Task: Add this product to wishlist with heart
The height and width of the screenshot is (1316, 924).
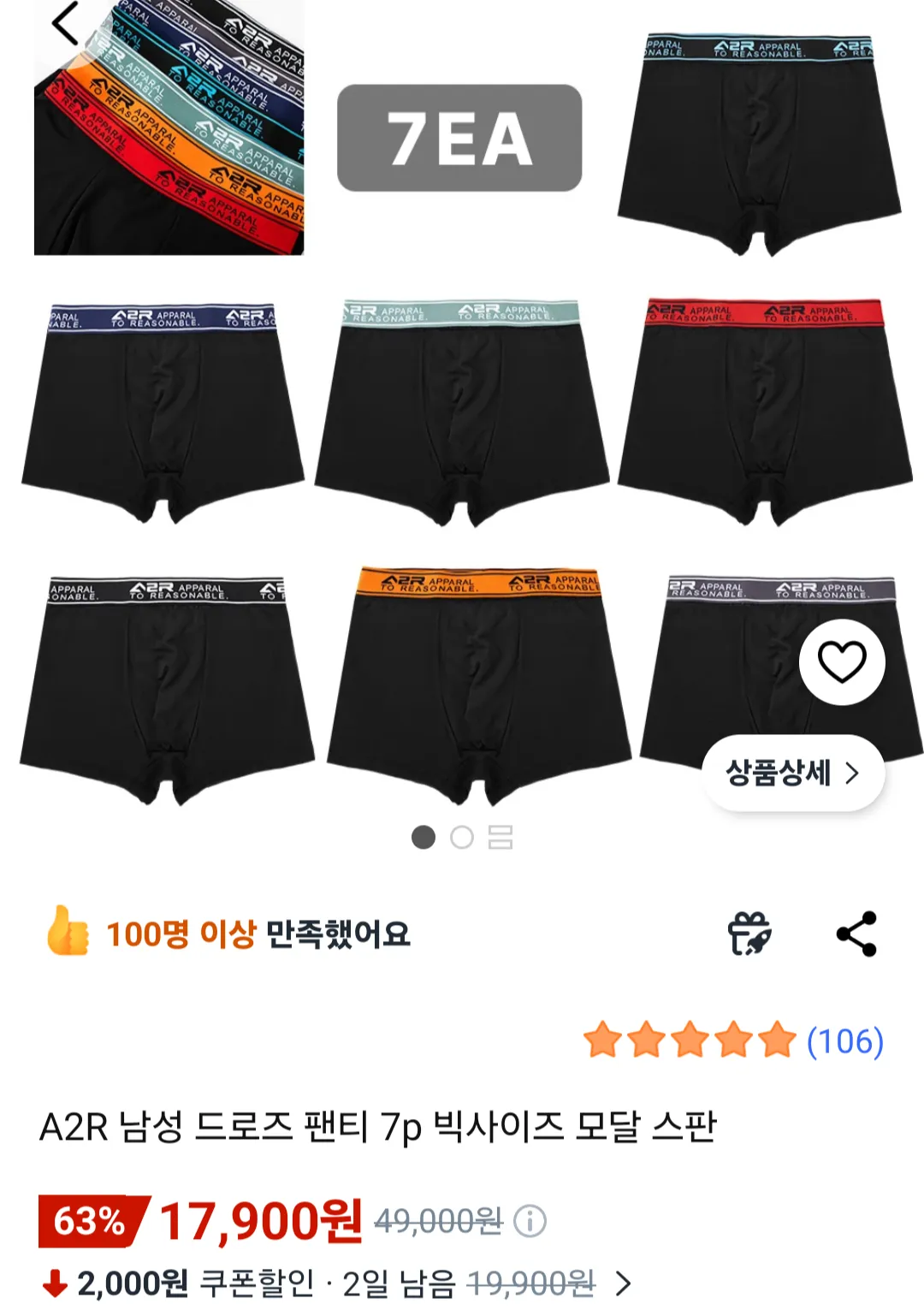Action: tap(842, 662)
